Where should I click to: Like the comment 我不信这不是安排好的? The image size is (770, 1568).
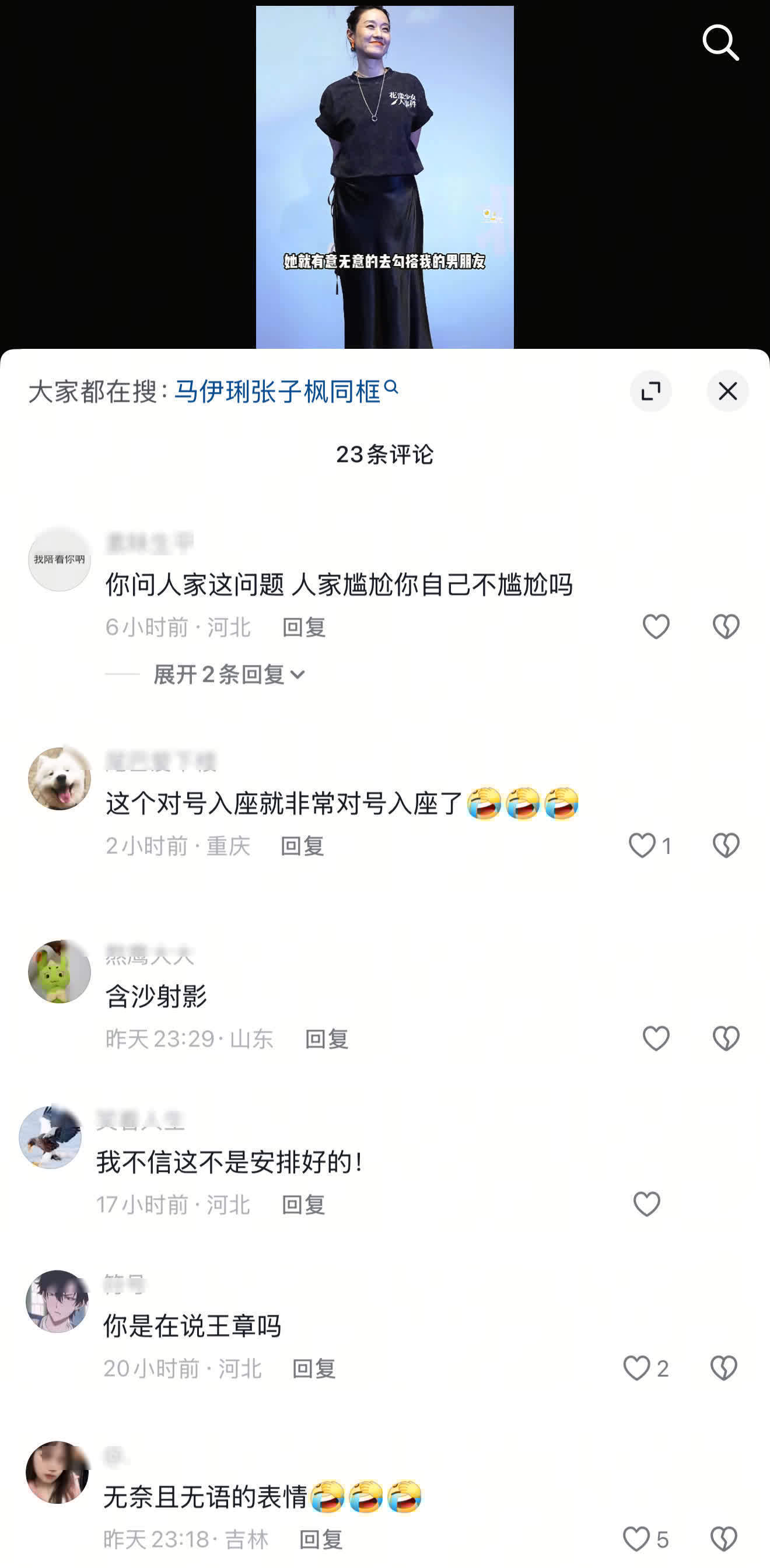(x=646, y=1204)
